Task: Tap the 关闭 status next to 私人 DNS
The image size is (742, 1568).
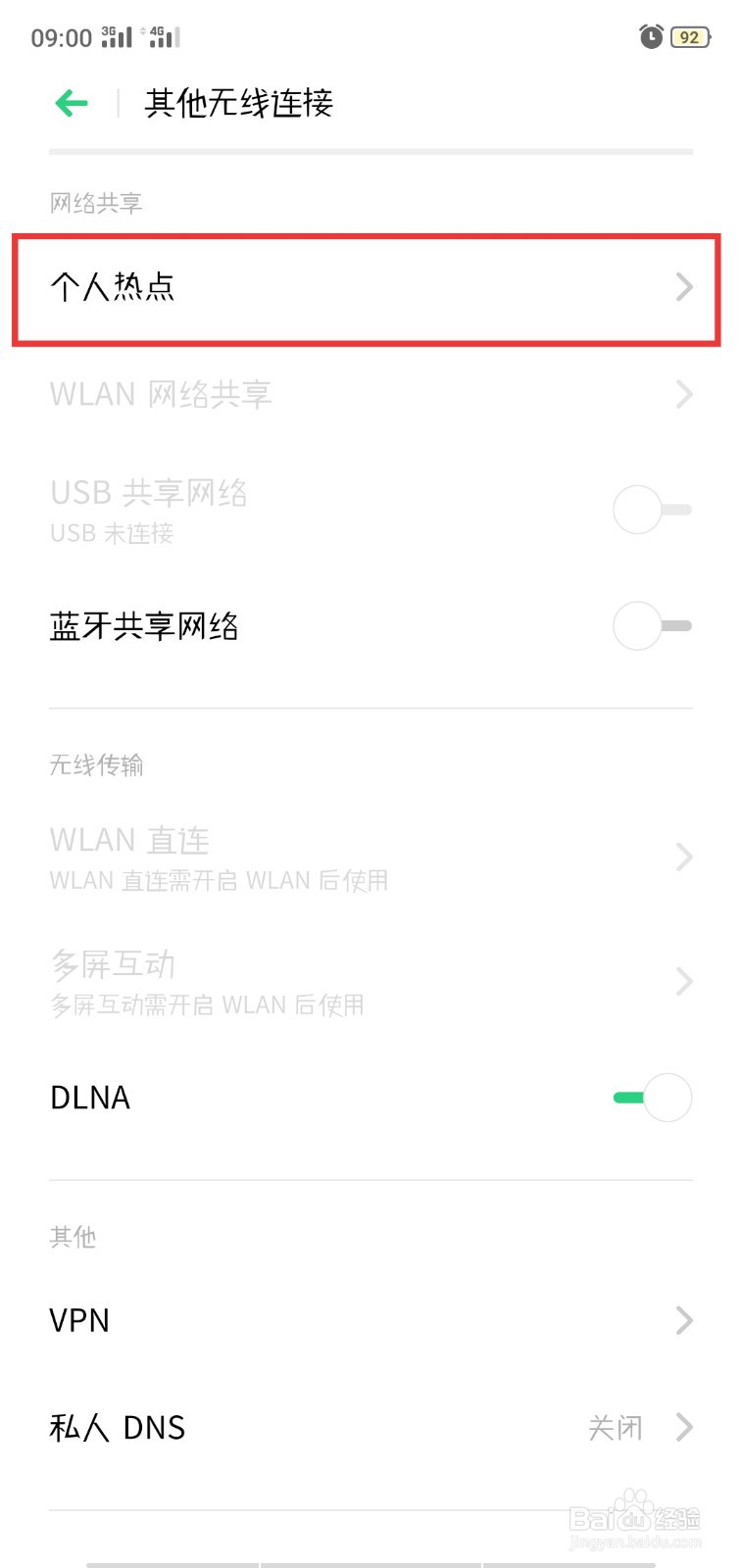Action: point(616,1428)
